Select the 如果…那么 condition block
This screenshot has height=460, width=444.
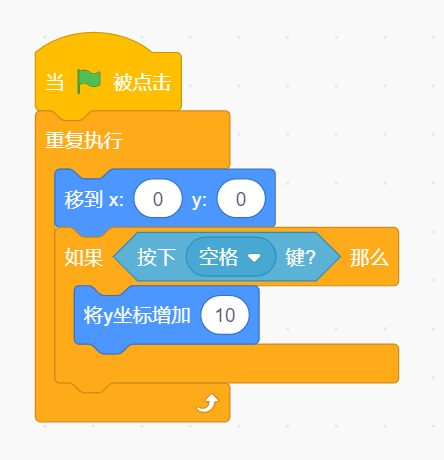click(x=83, y=258)
